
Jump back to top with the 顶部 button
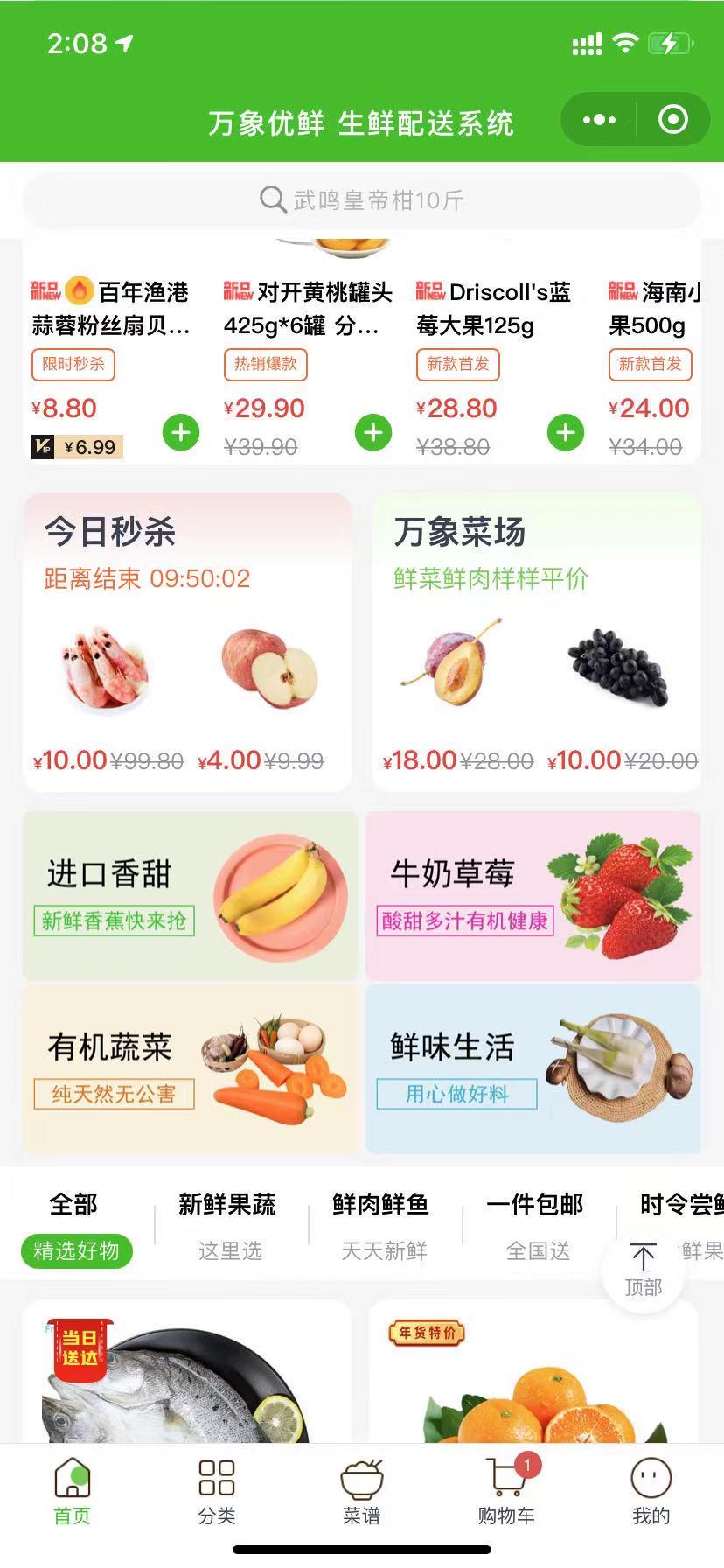pos(643,1269)
